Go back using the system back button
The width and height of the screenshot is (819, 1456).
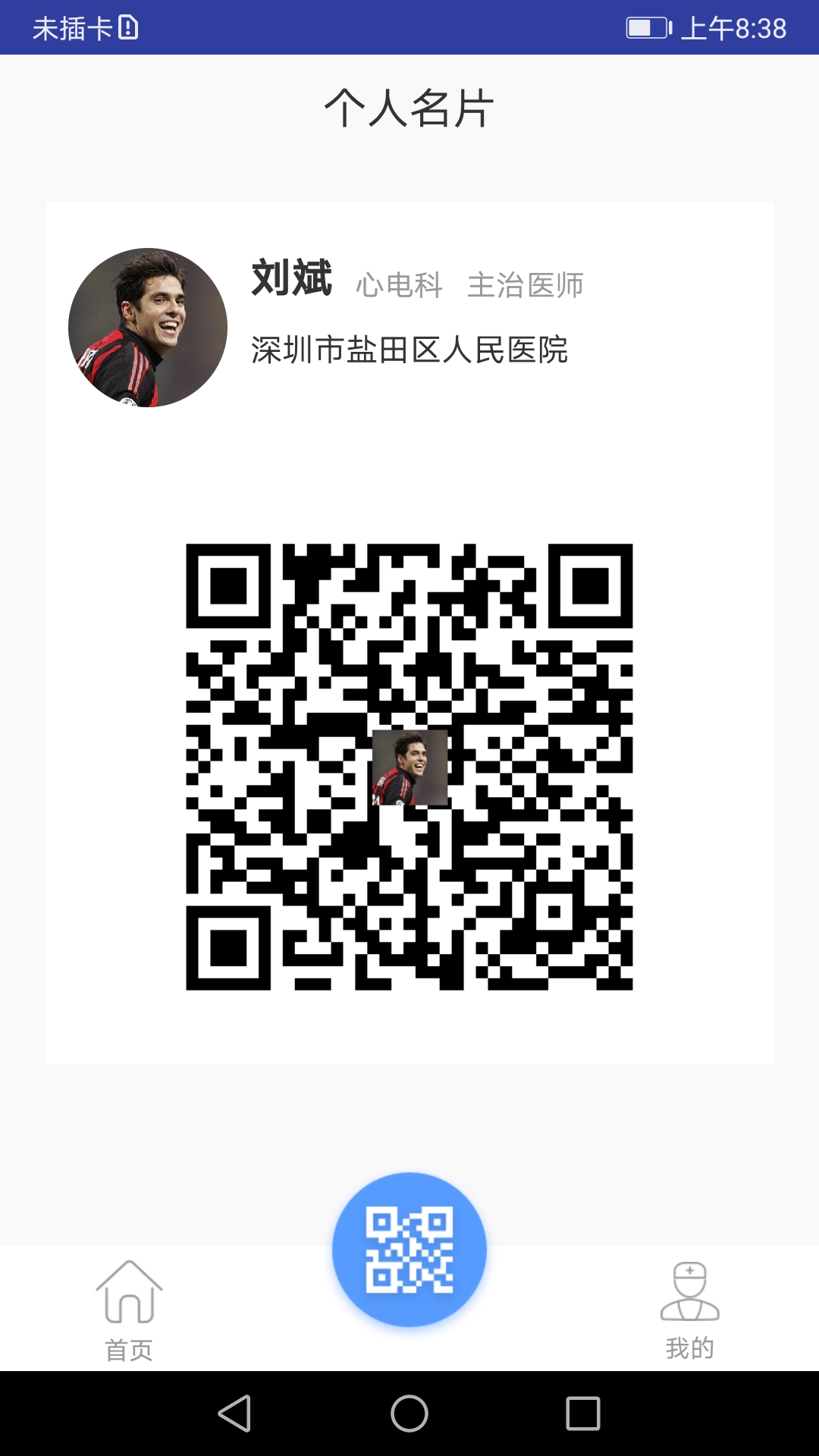point(234,1414)
